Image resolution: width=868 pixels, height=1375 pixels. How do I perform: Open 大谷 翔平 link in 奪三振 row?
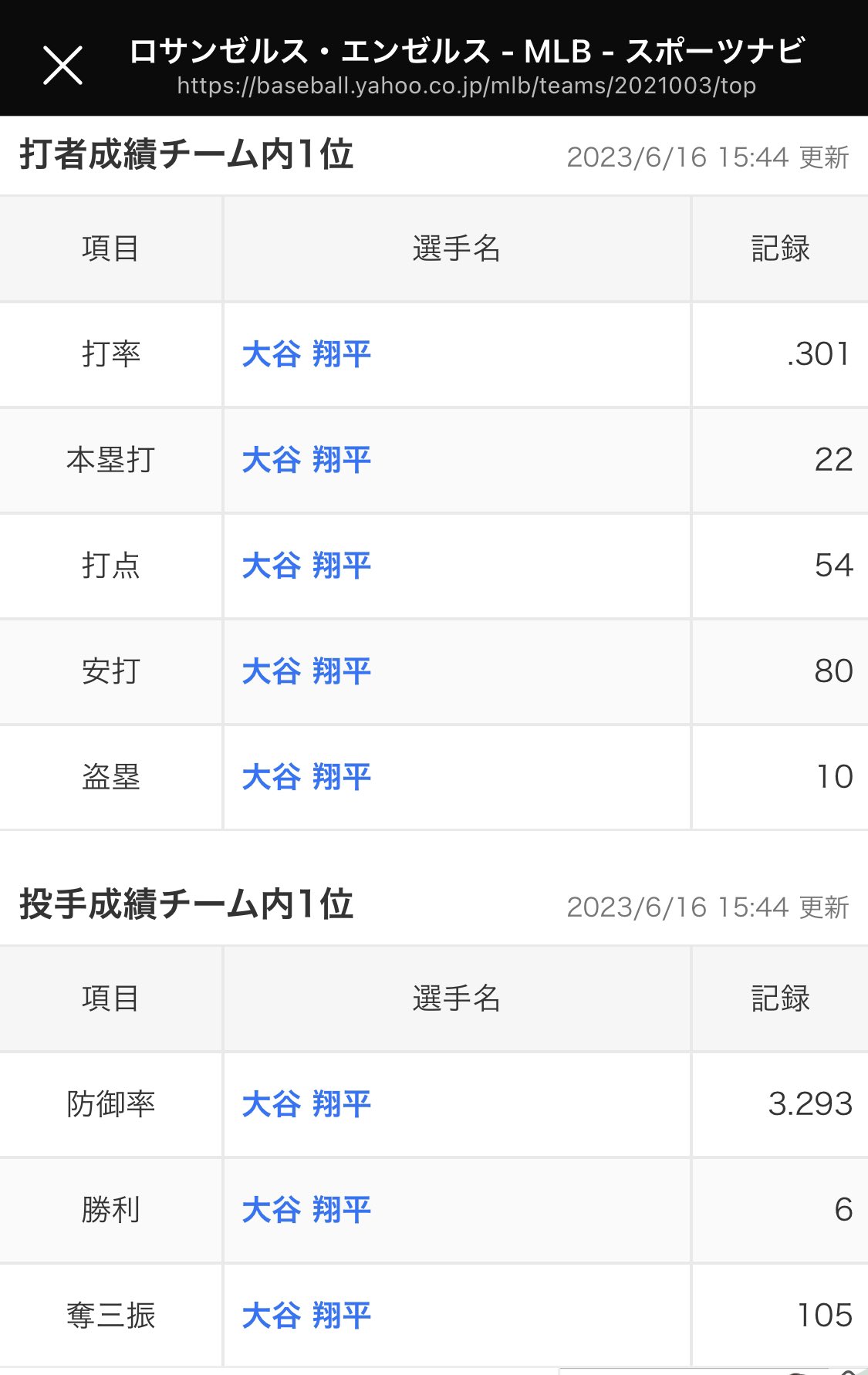[x=306, y=1316]
